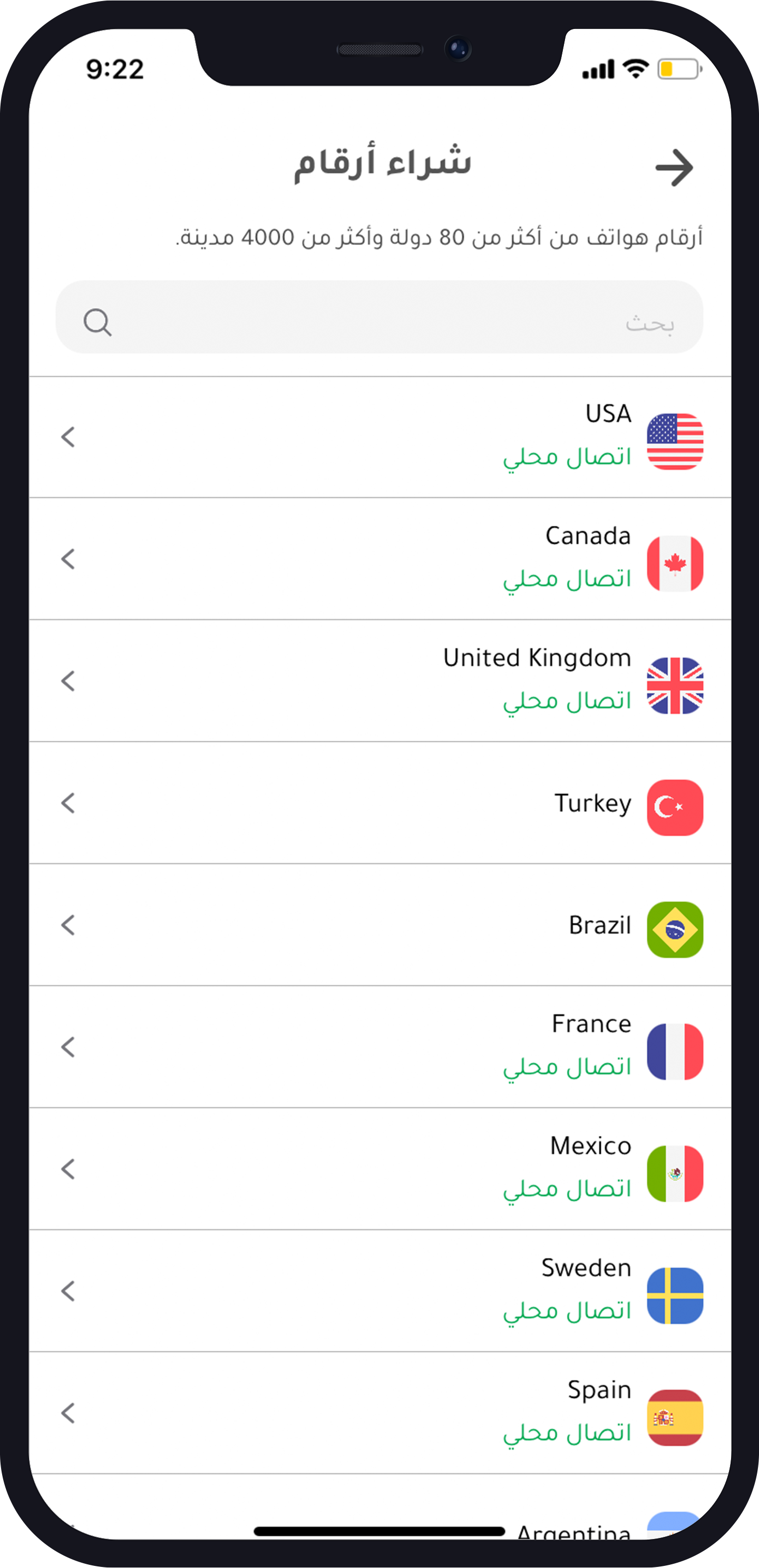The width and height of the screenshot is (759, 1568).
Task: Select Brazil from the list
Action: 379,925
